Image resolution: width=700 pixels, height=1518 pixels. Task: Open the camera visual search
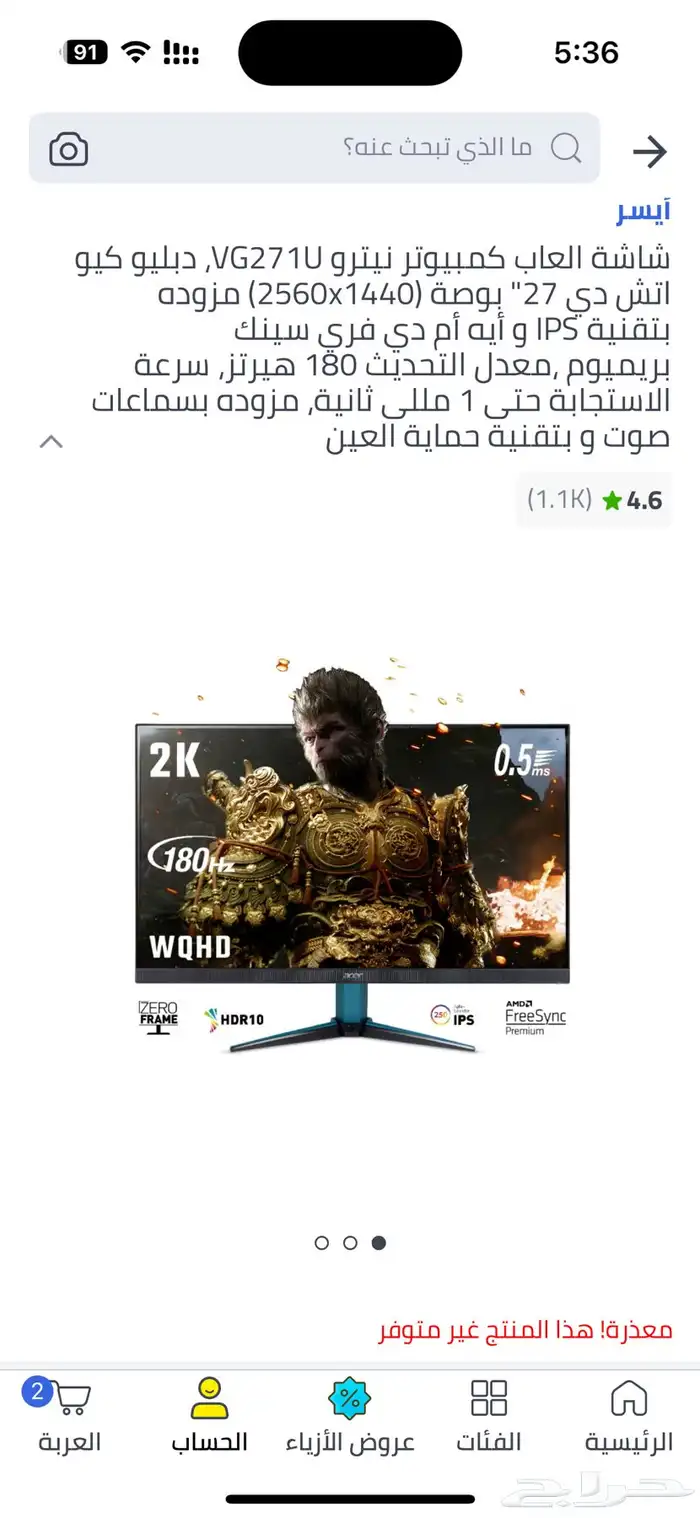coord(69,150)
